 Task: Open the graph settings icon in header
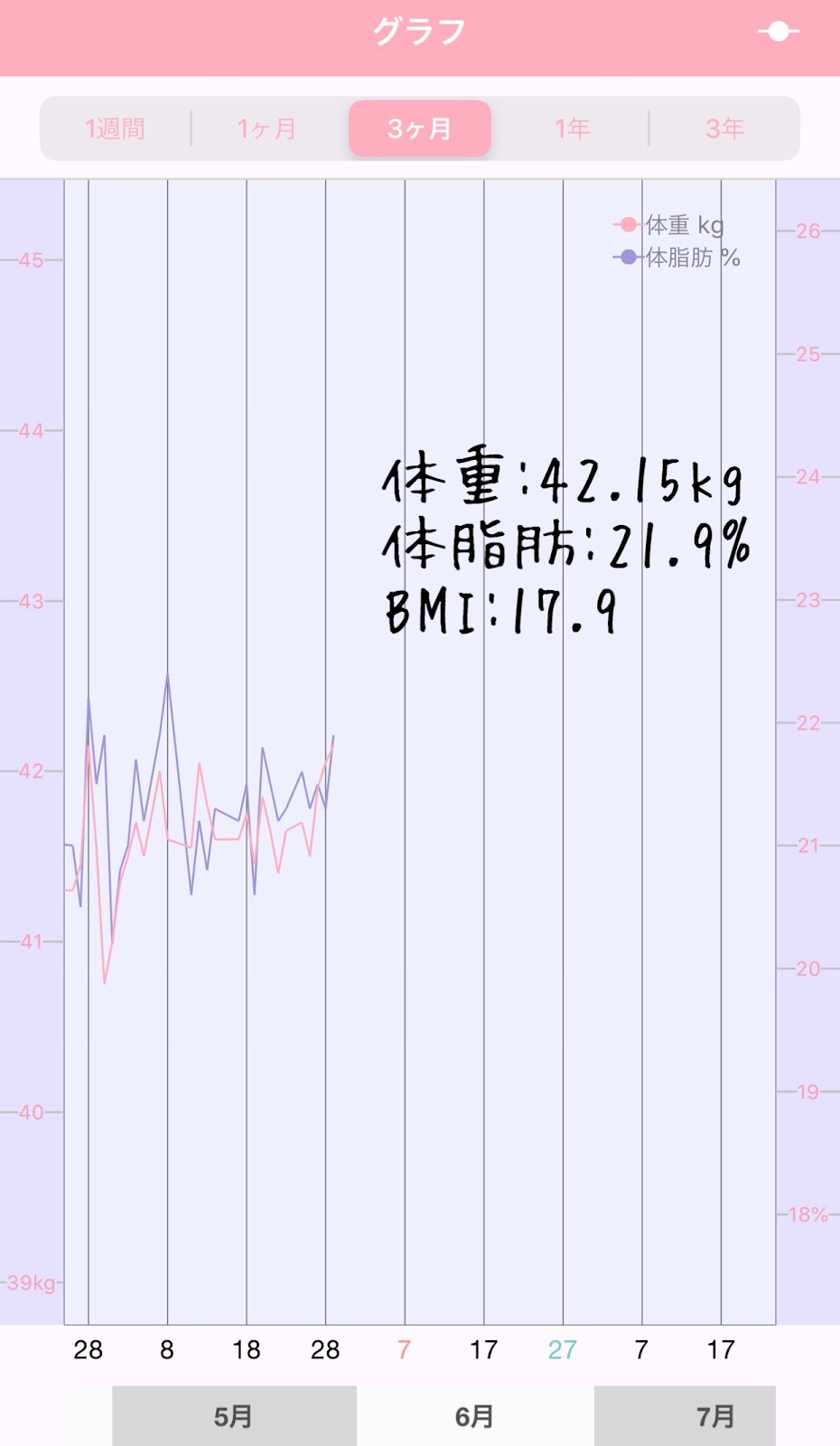click(x=779, y=32)
